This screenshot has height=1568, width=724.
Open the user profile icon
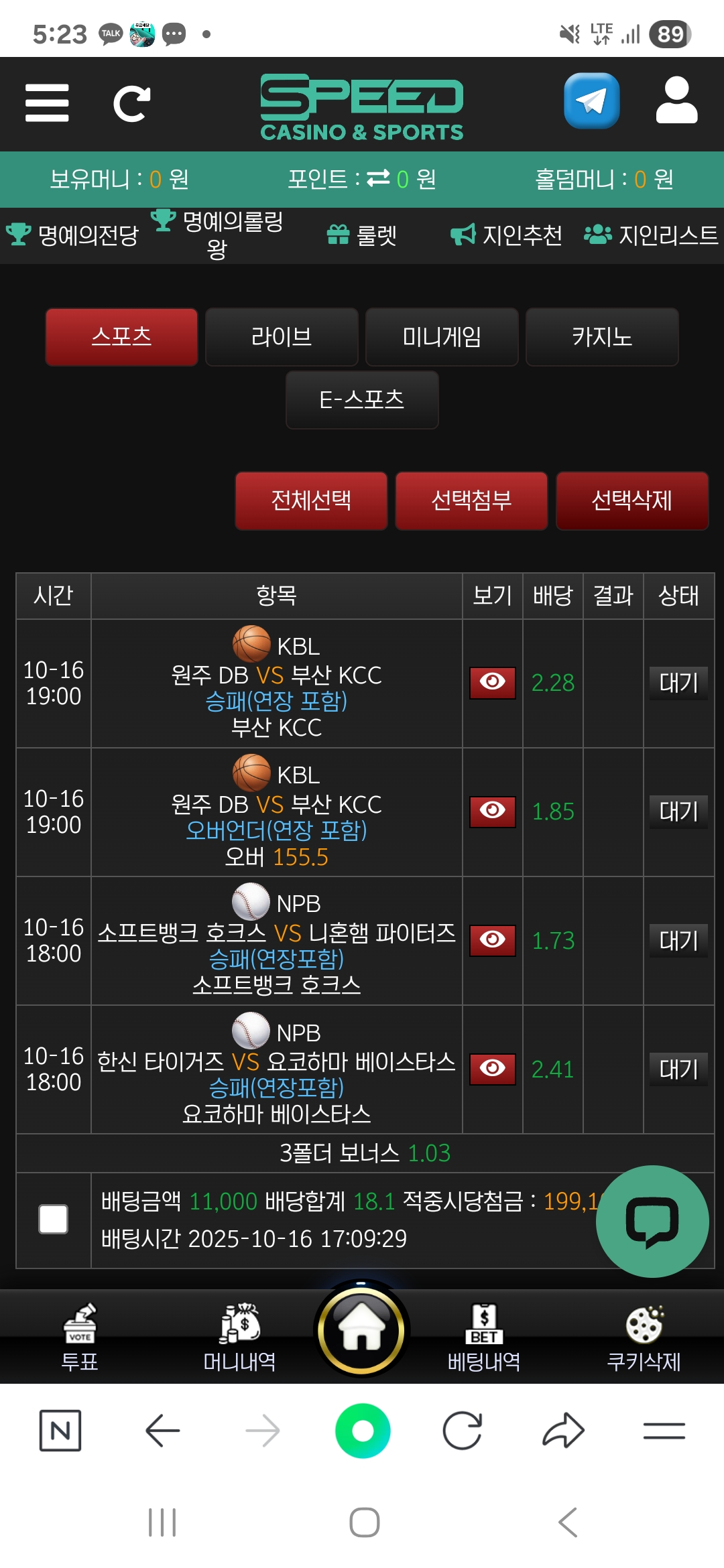tap(676, 101)
